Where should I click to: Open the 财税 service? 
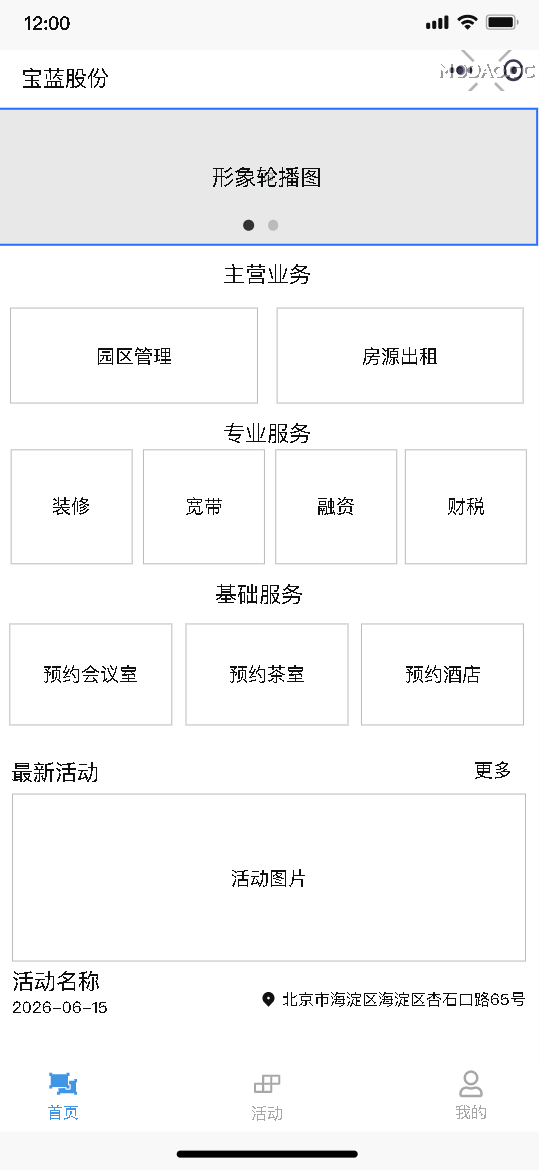(466, 507)
